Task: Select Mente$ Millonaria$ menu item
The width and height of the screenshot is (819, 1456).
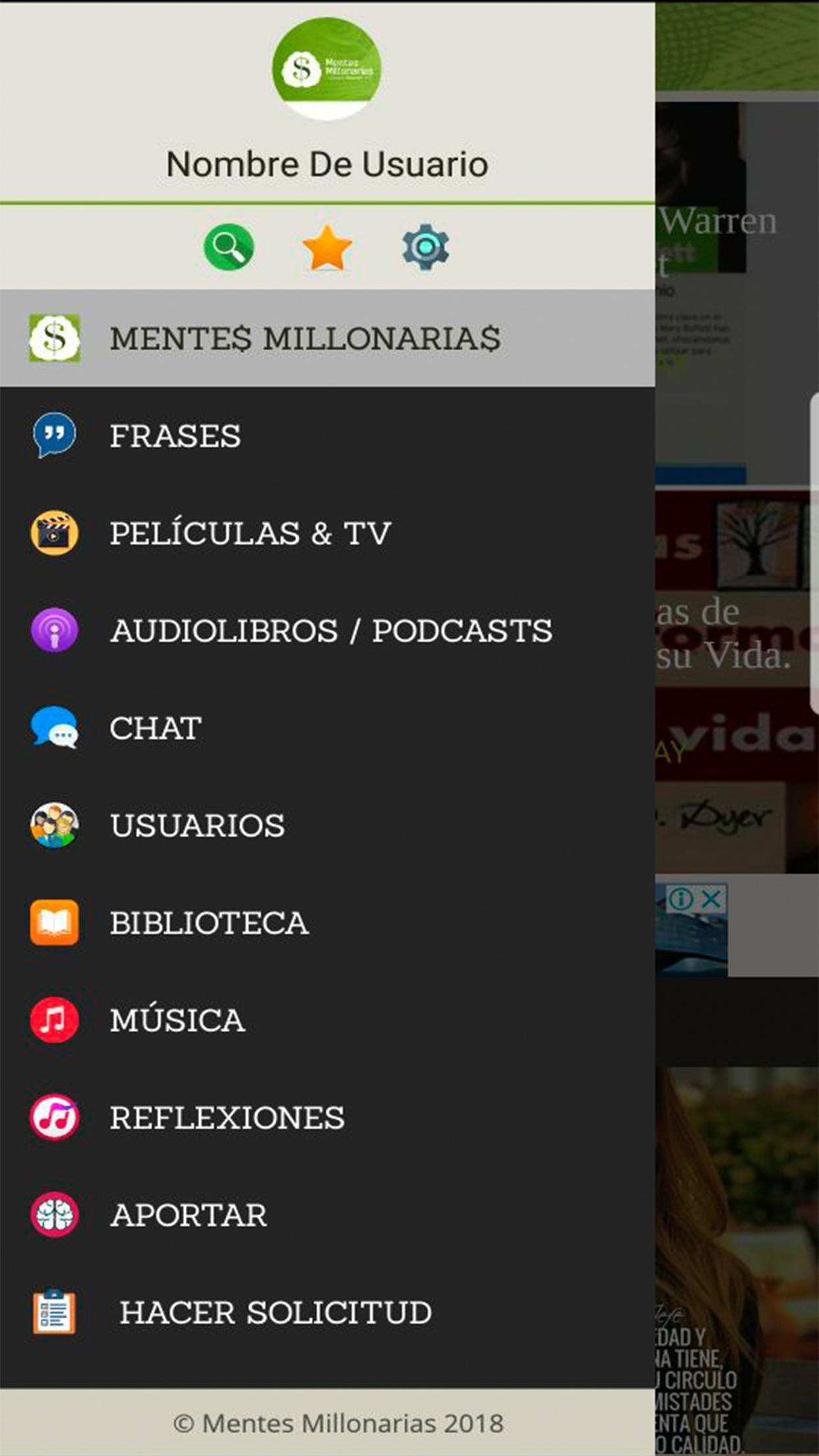Action: tap(303, 338)
